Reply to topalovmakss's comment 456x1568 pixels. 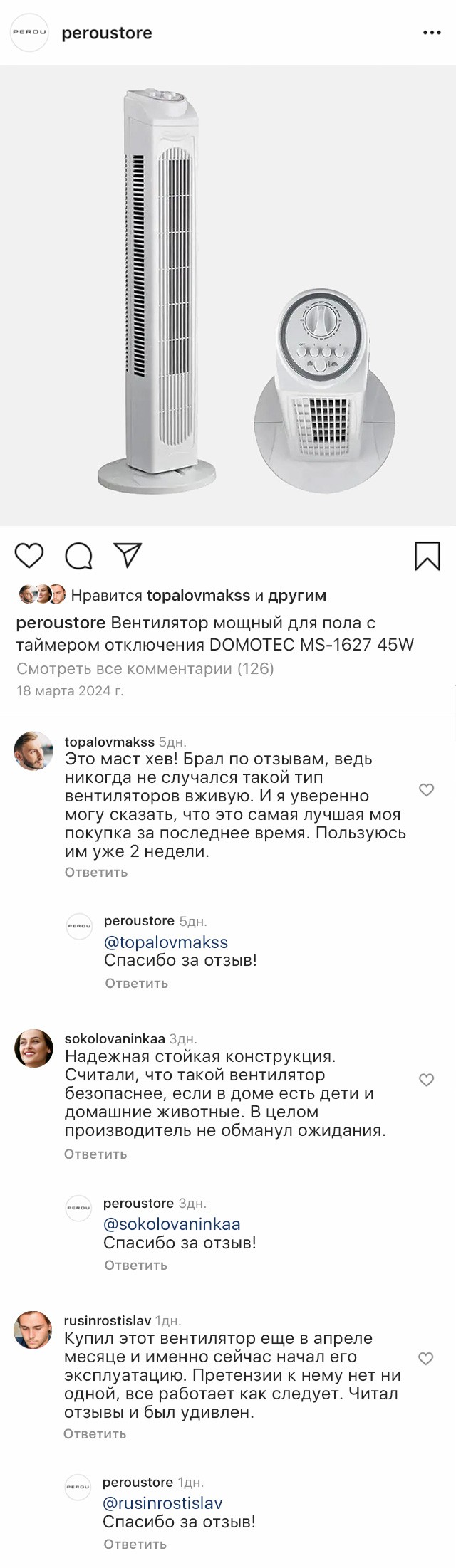tap(96, 872)
